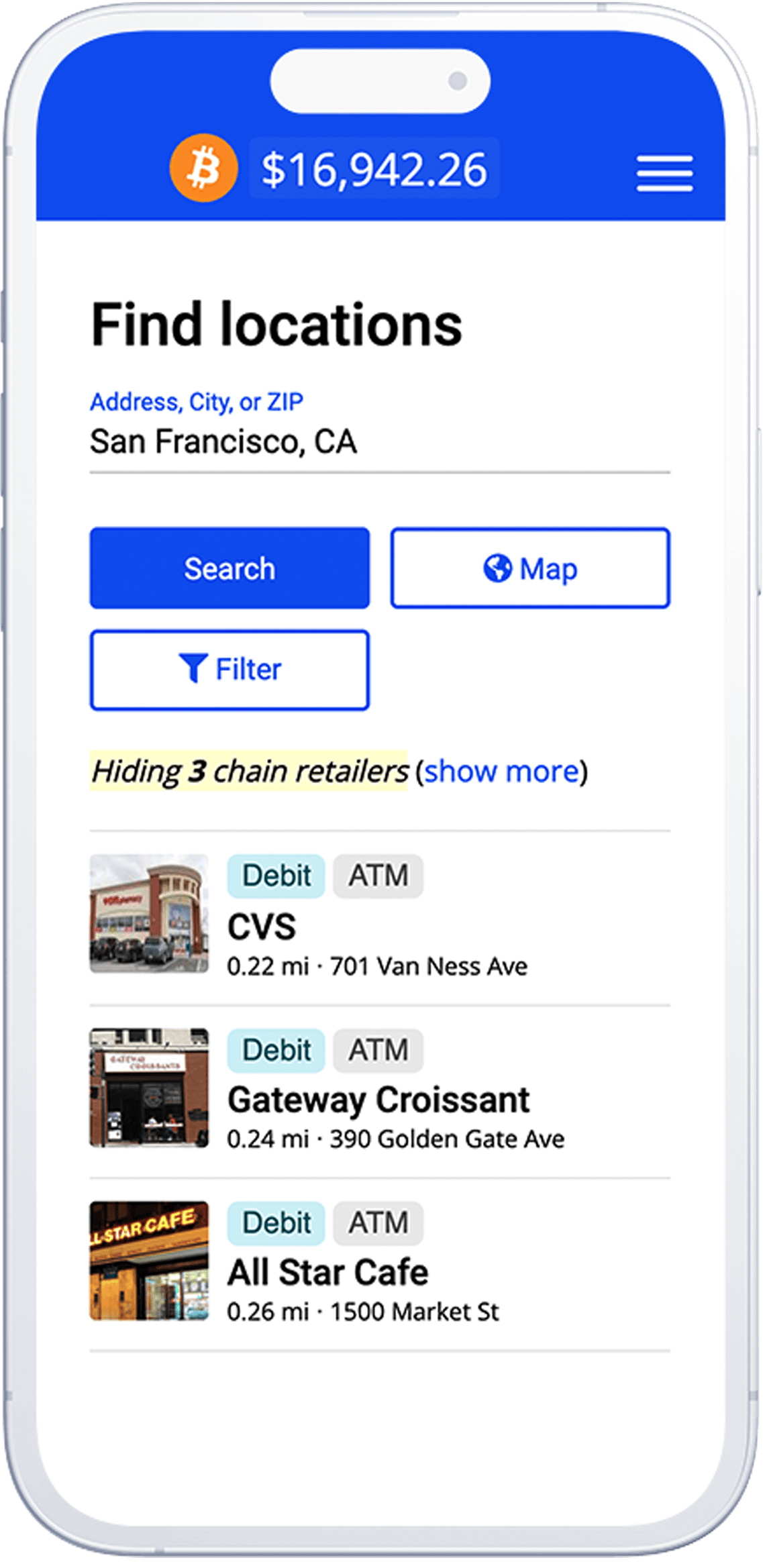Open the Filter options
Viewport: 767px width, 1568px height.
coord(229,668)
